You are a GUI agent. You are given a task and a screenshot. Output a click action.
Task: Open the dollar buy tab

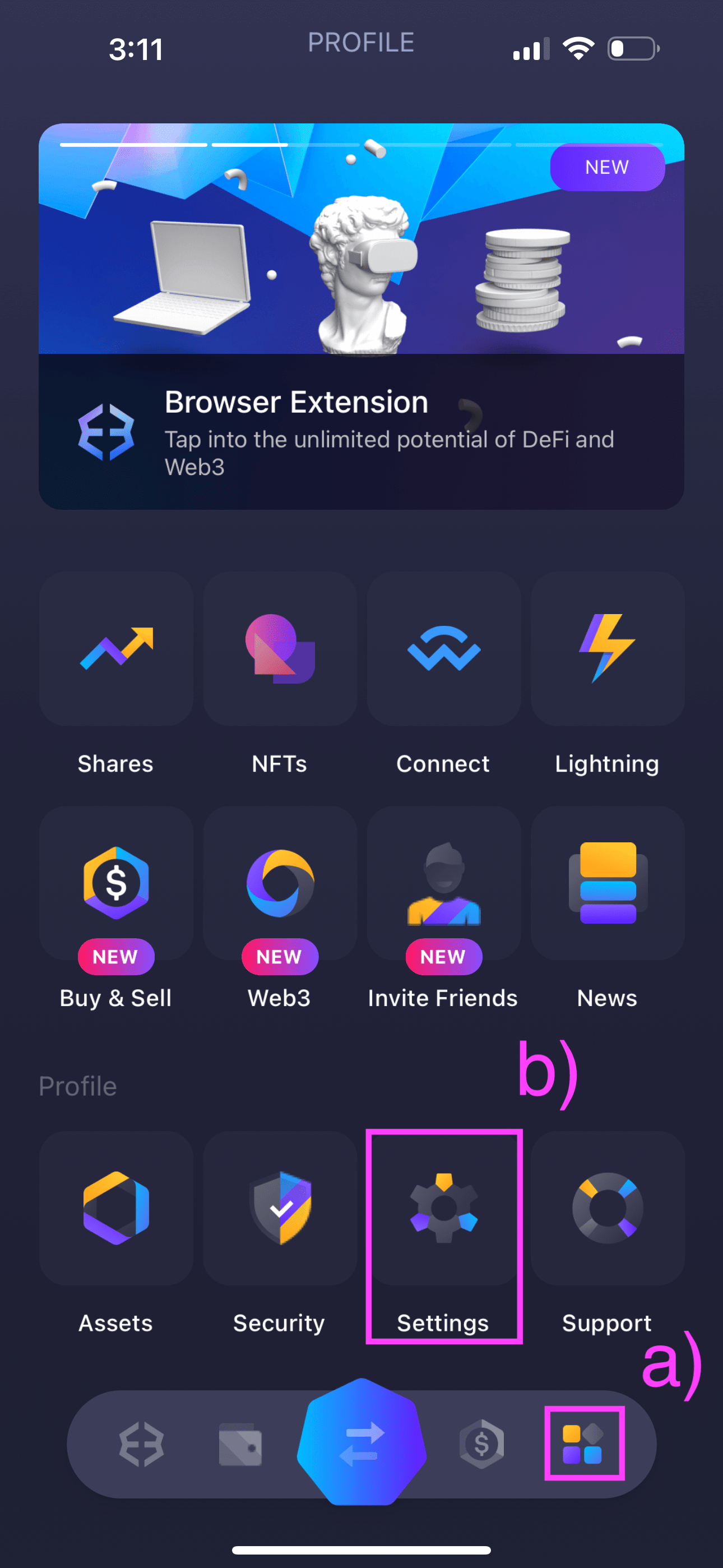481,1444
